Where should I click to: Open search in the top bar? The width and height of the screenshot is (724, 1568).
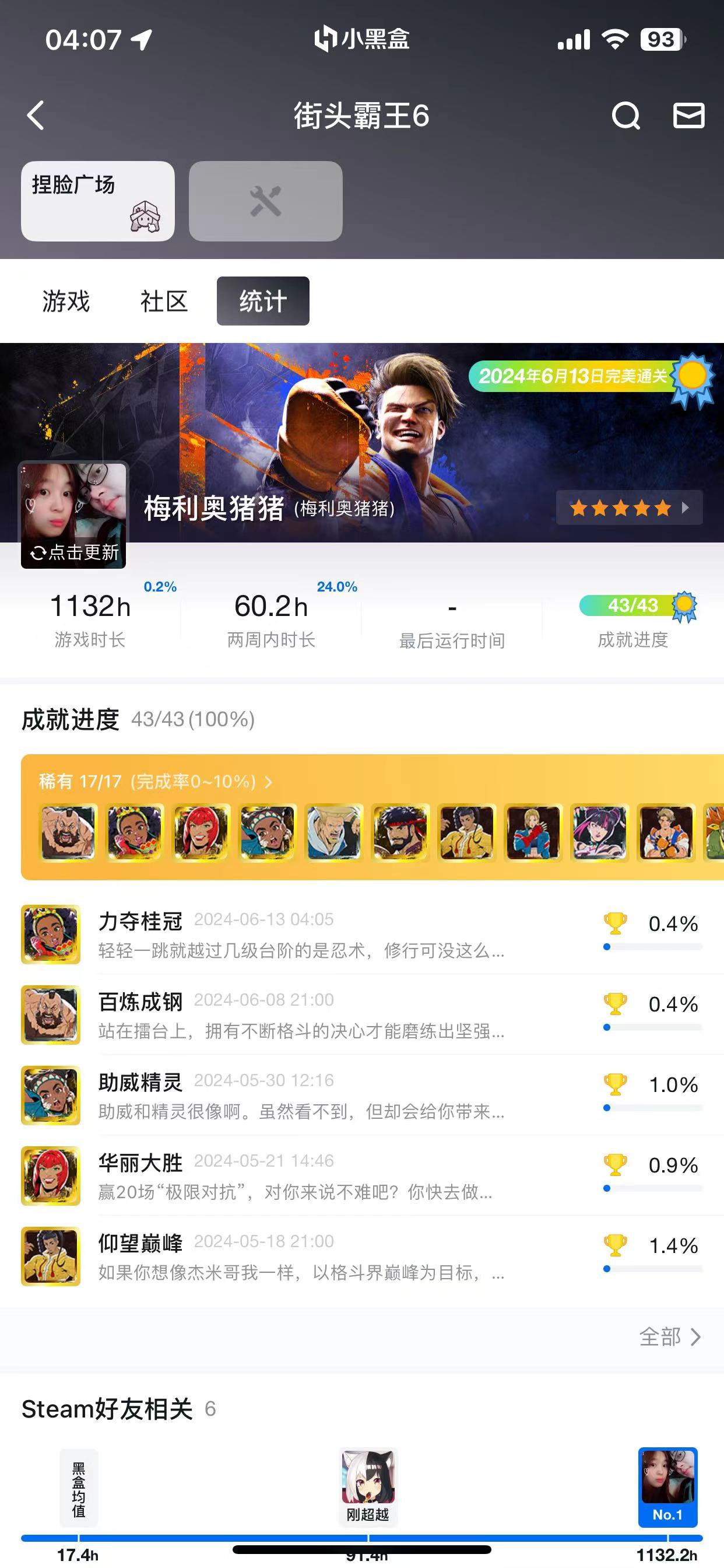(x=625, y=116)
